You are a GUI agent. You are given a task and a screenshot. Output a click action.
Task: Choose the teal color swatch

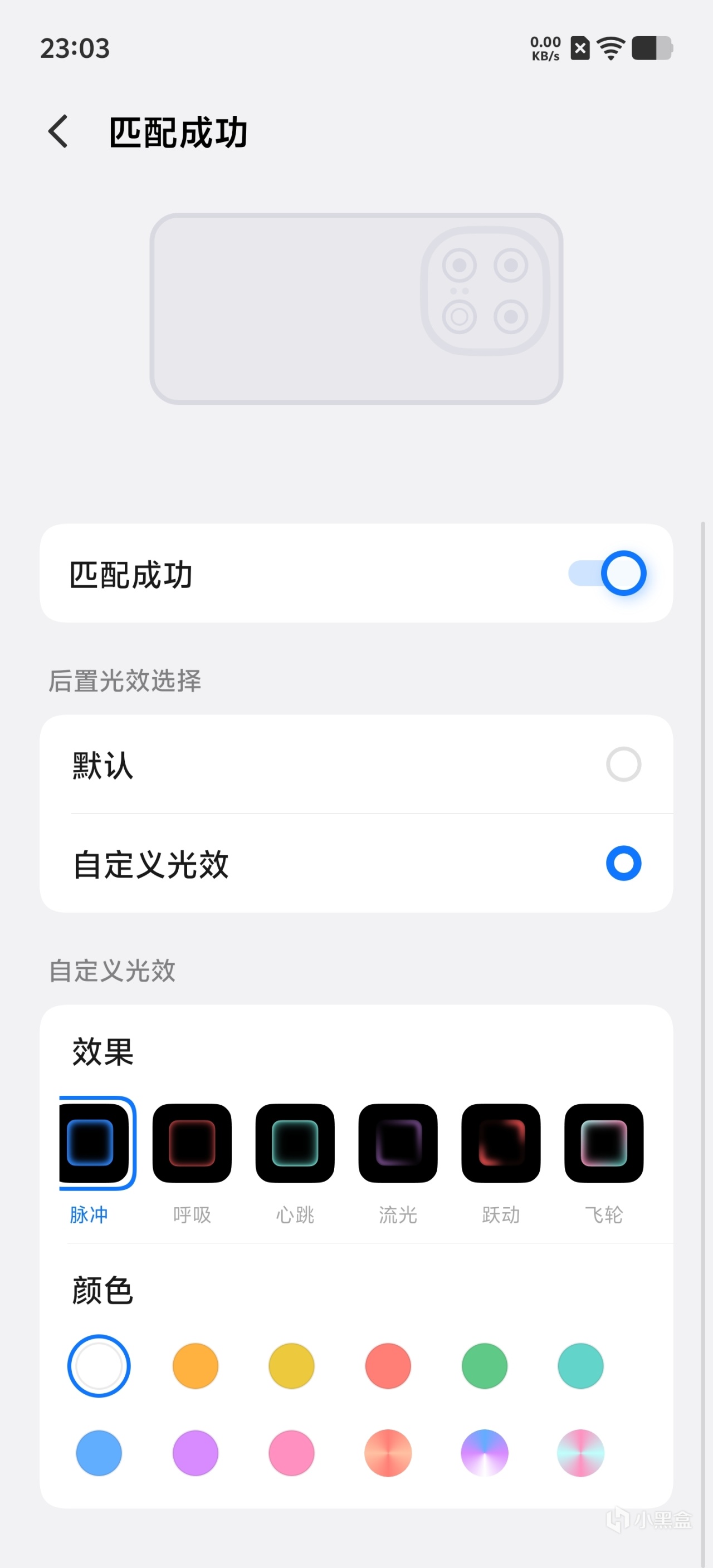tap(580, 1366)
